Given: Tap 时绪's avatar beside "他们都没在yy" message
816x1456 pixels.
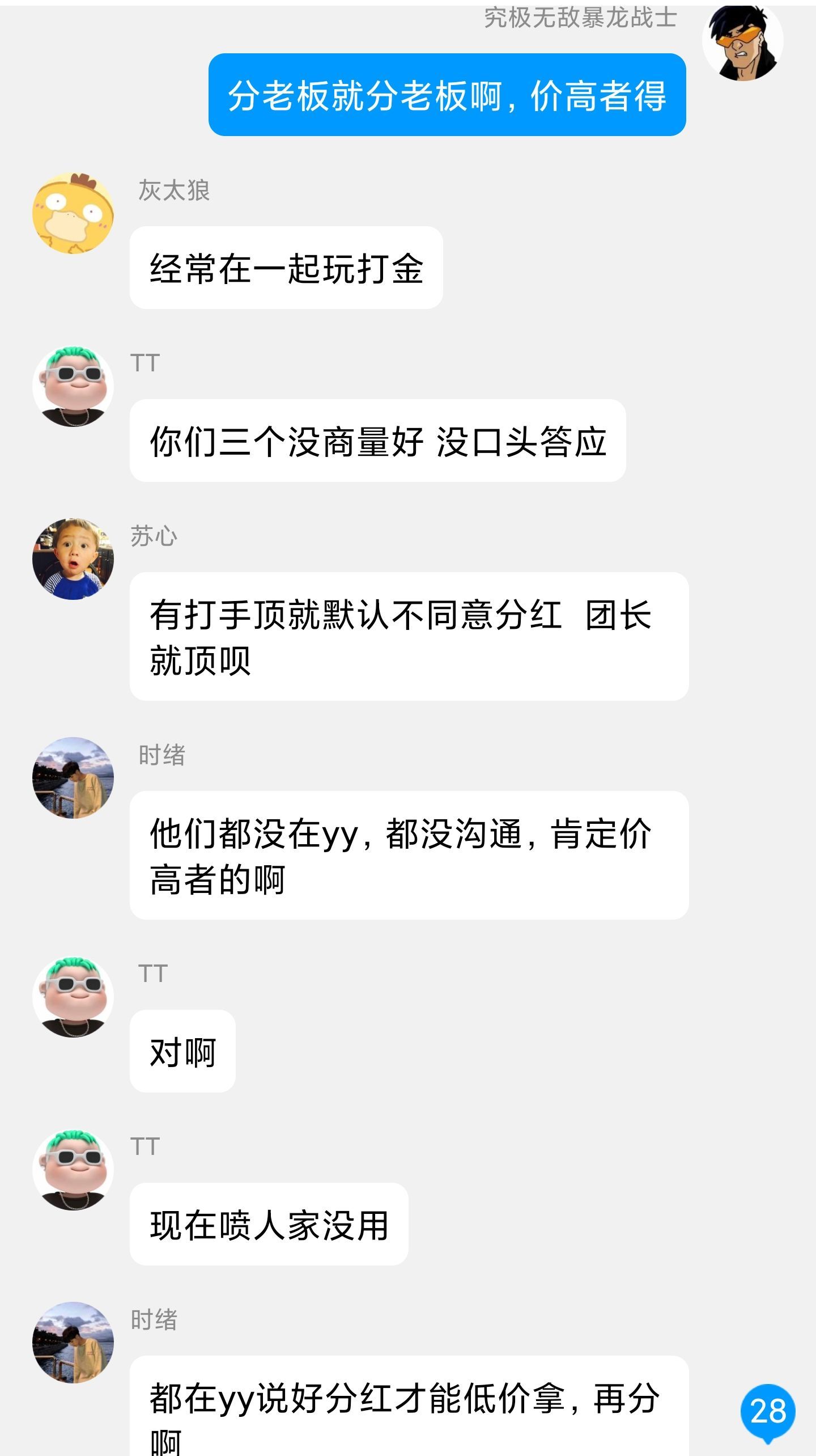Looking at the screenshot, I should [x=73, y=778].
